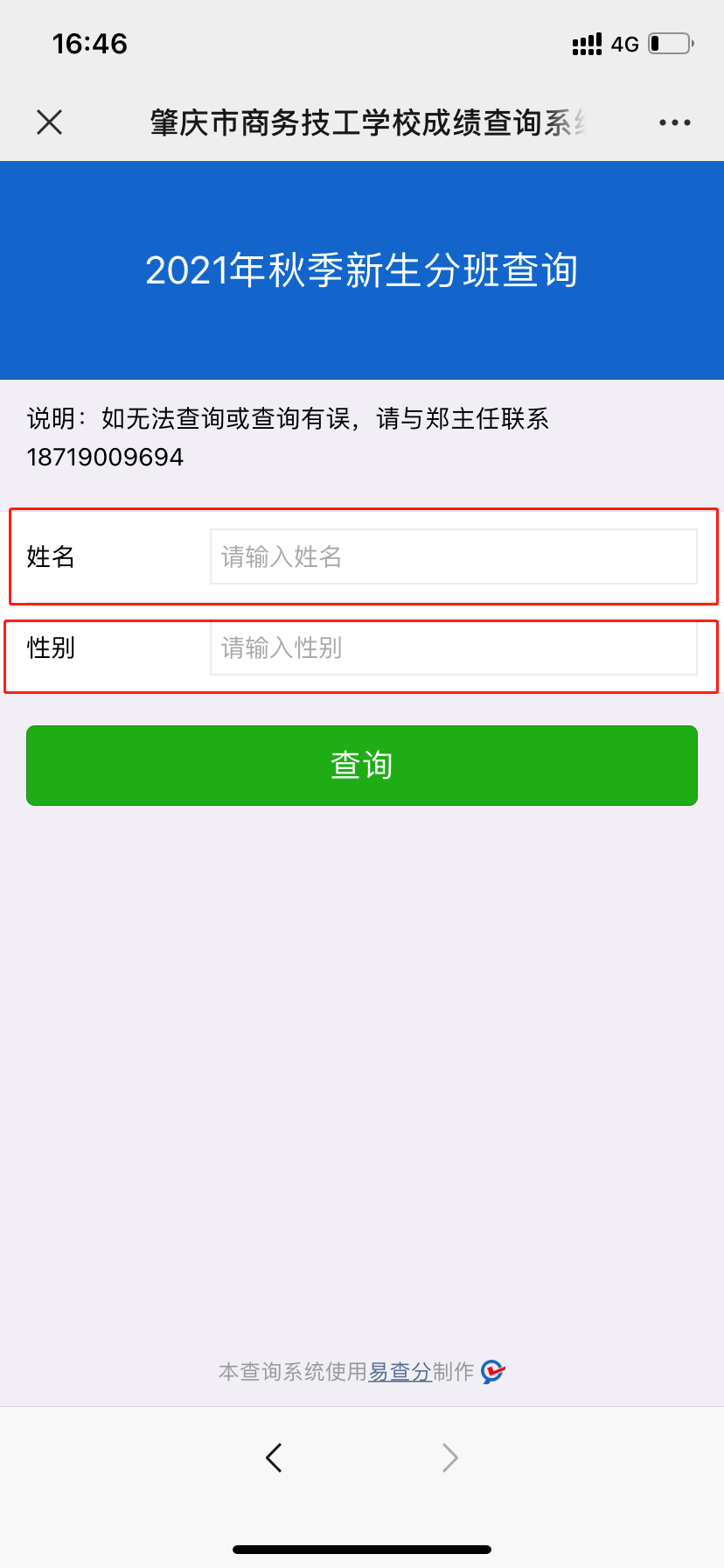This screenshot has width=724, height=1568.
Task: Open the 易查分 link at the bottom
Action: click(400, 1371)
